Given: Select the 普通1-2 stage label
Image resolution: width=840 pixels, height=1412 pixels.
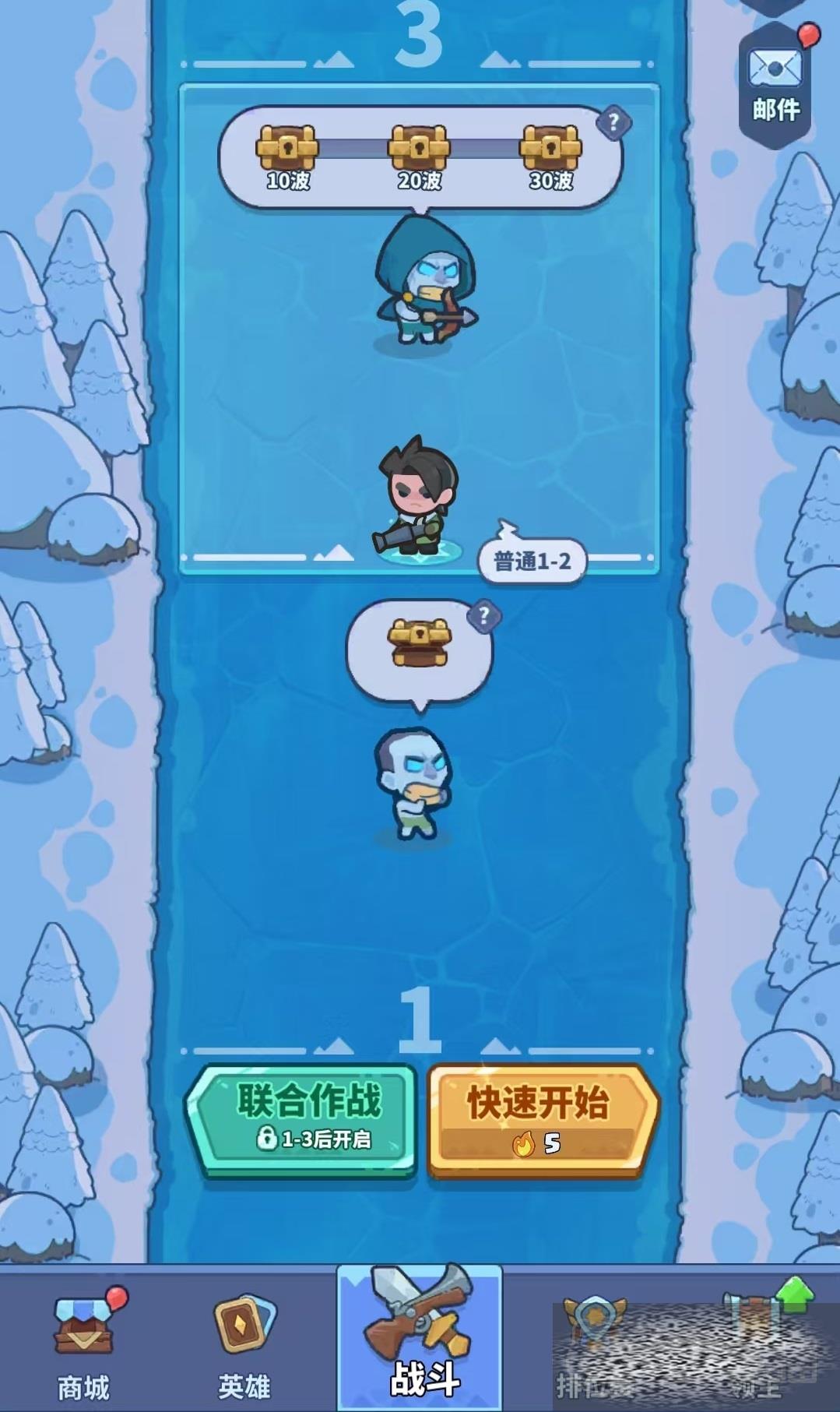Looking at the screenshot, I should tap(531, 560).
